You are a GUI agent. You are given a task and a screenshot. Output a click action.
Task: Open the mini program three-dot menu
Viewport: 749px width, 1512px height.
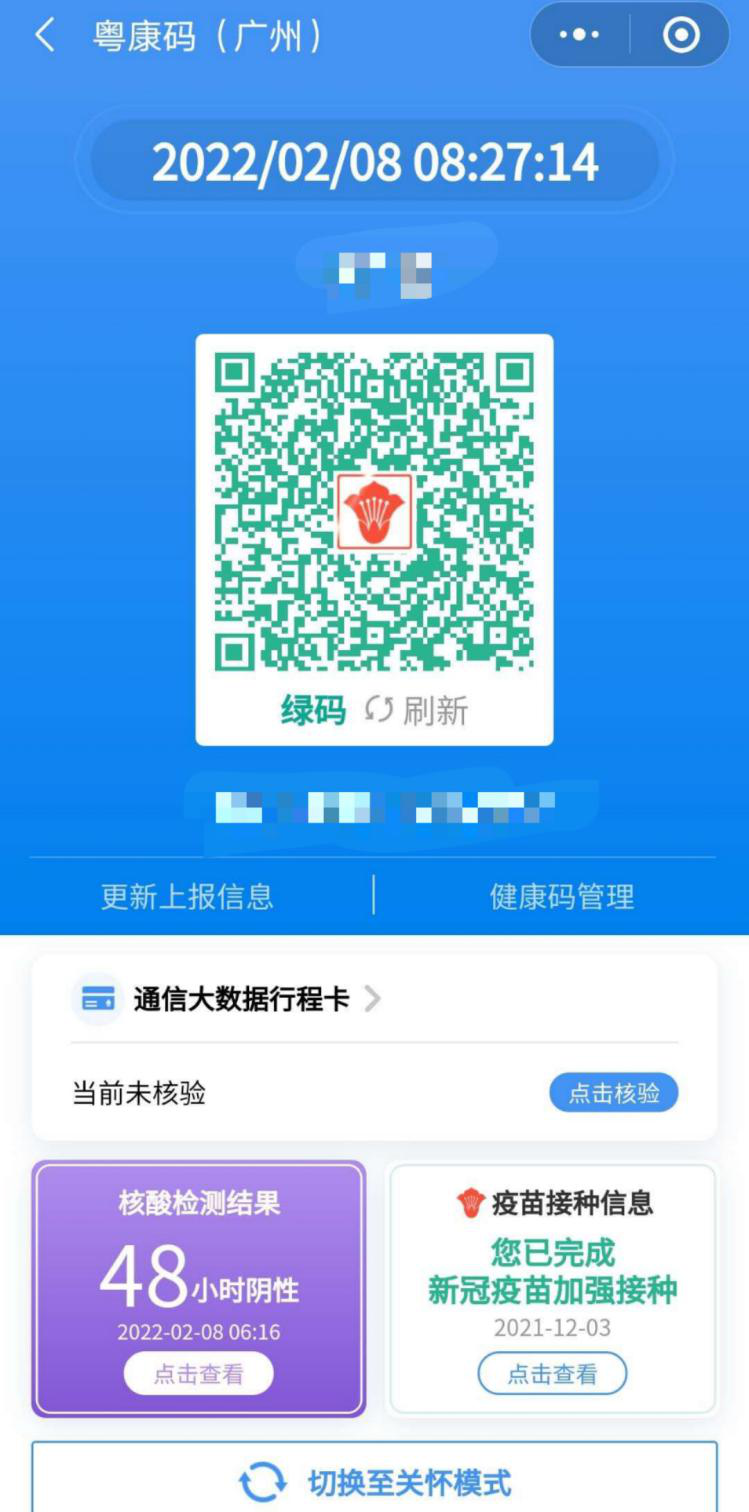point(579,35)
